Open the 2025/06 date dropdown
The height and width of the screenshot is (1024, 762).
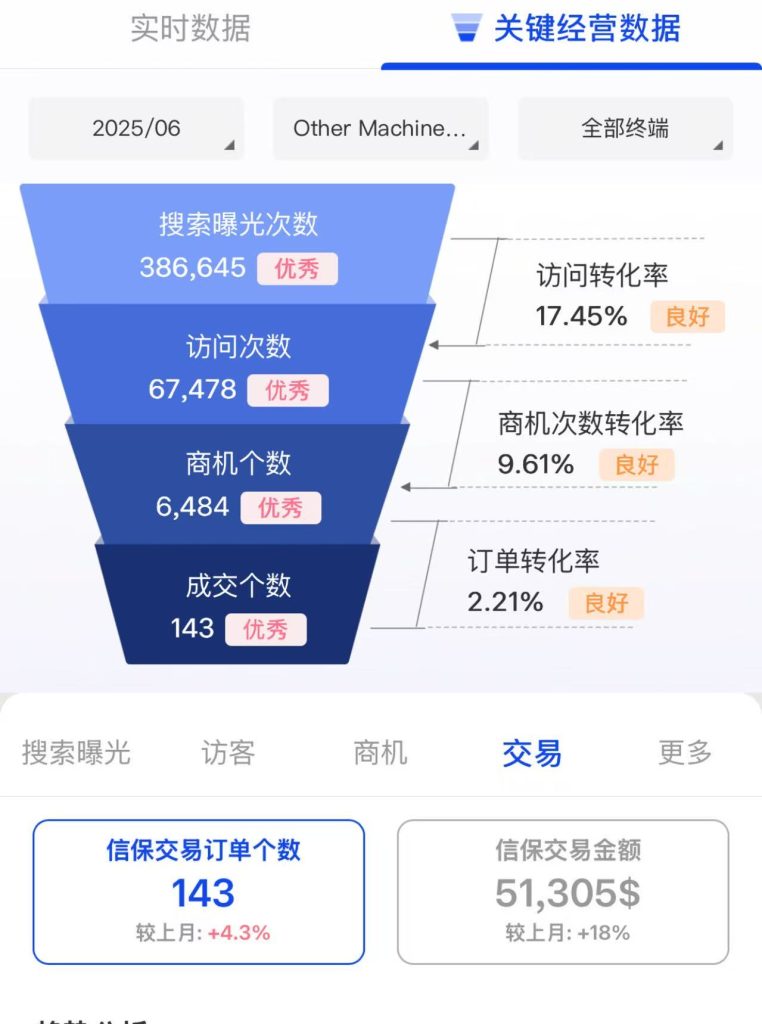(x=136, y=128)
